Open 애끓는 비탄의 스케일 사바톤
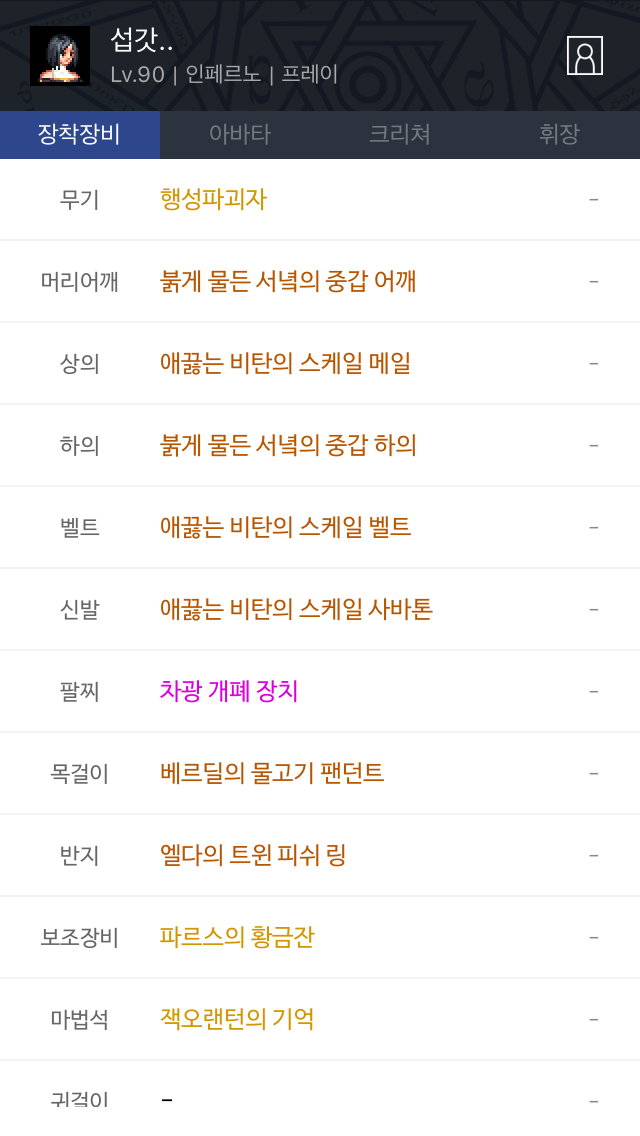The height and width of the screenshot is (1136, 640). (296, 609)
